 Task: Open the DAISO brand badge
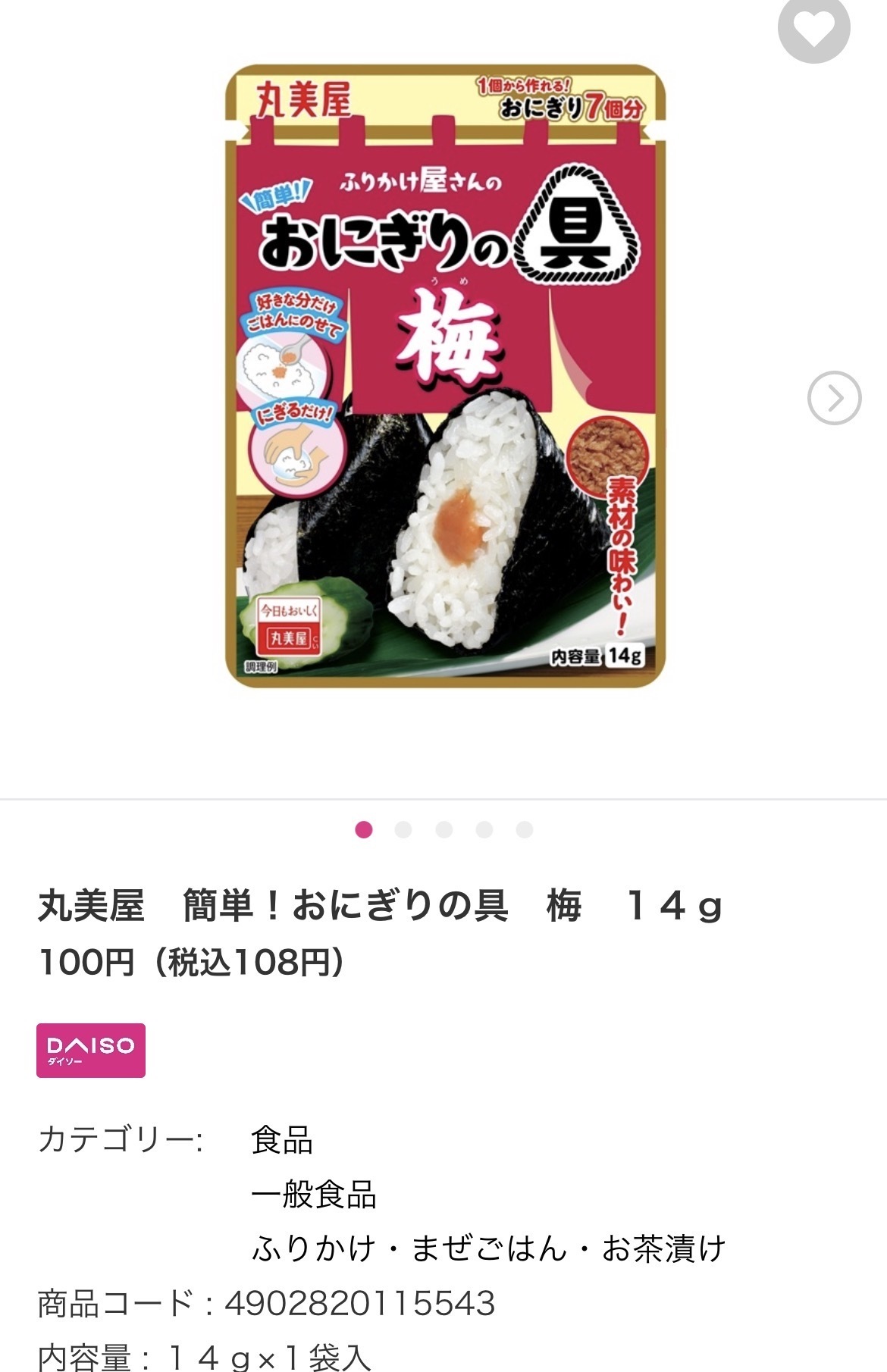pyautogui.click(x=91, y=1050)
